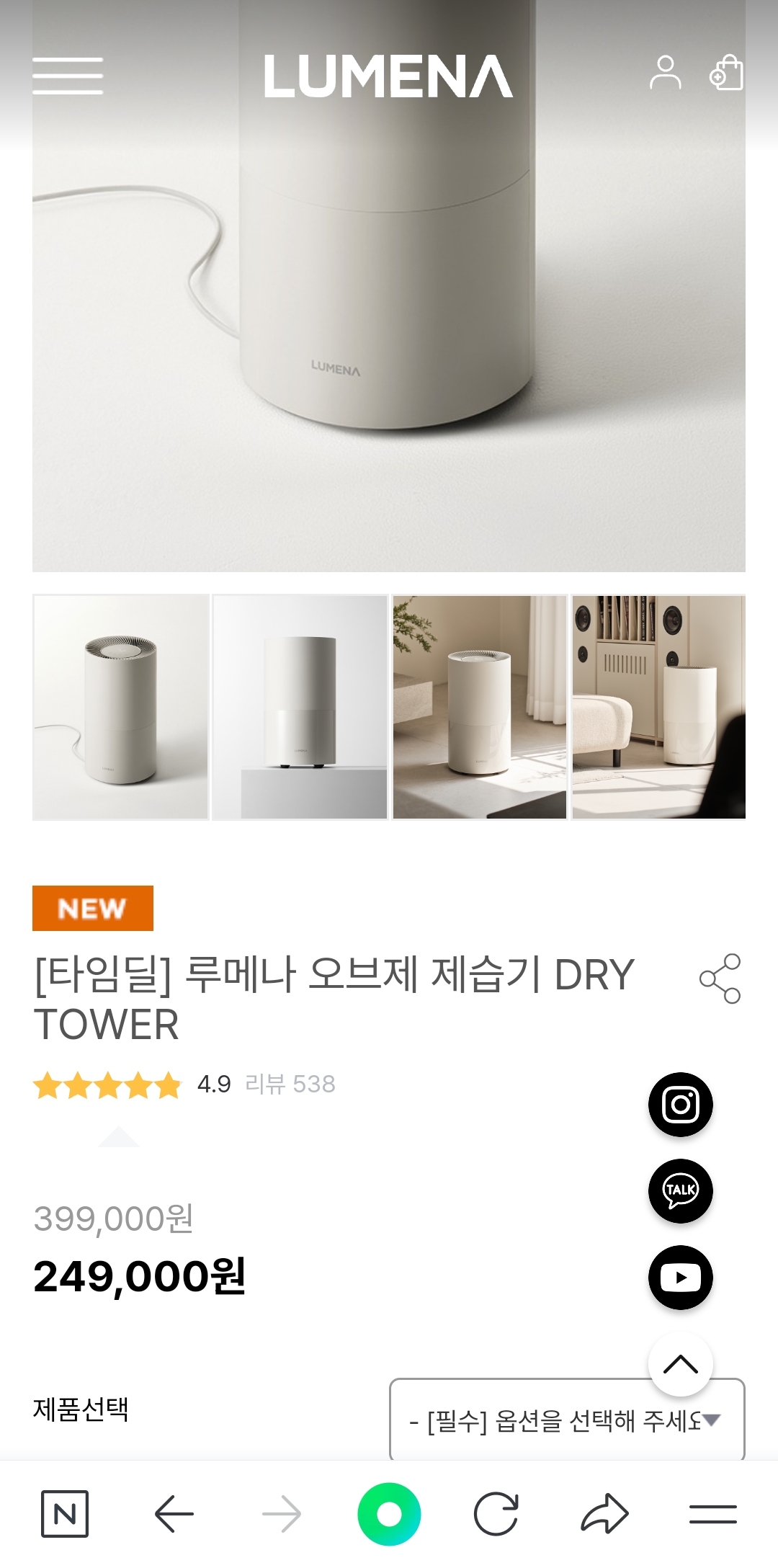Viewport: 778px width, 1568px height.
Task: Select the thumbnail beside the curtain
Action: (x=480, y=707)
